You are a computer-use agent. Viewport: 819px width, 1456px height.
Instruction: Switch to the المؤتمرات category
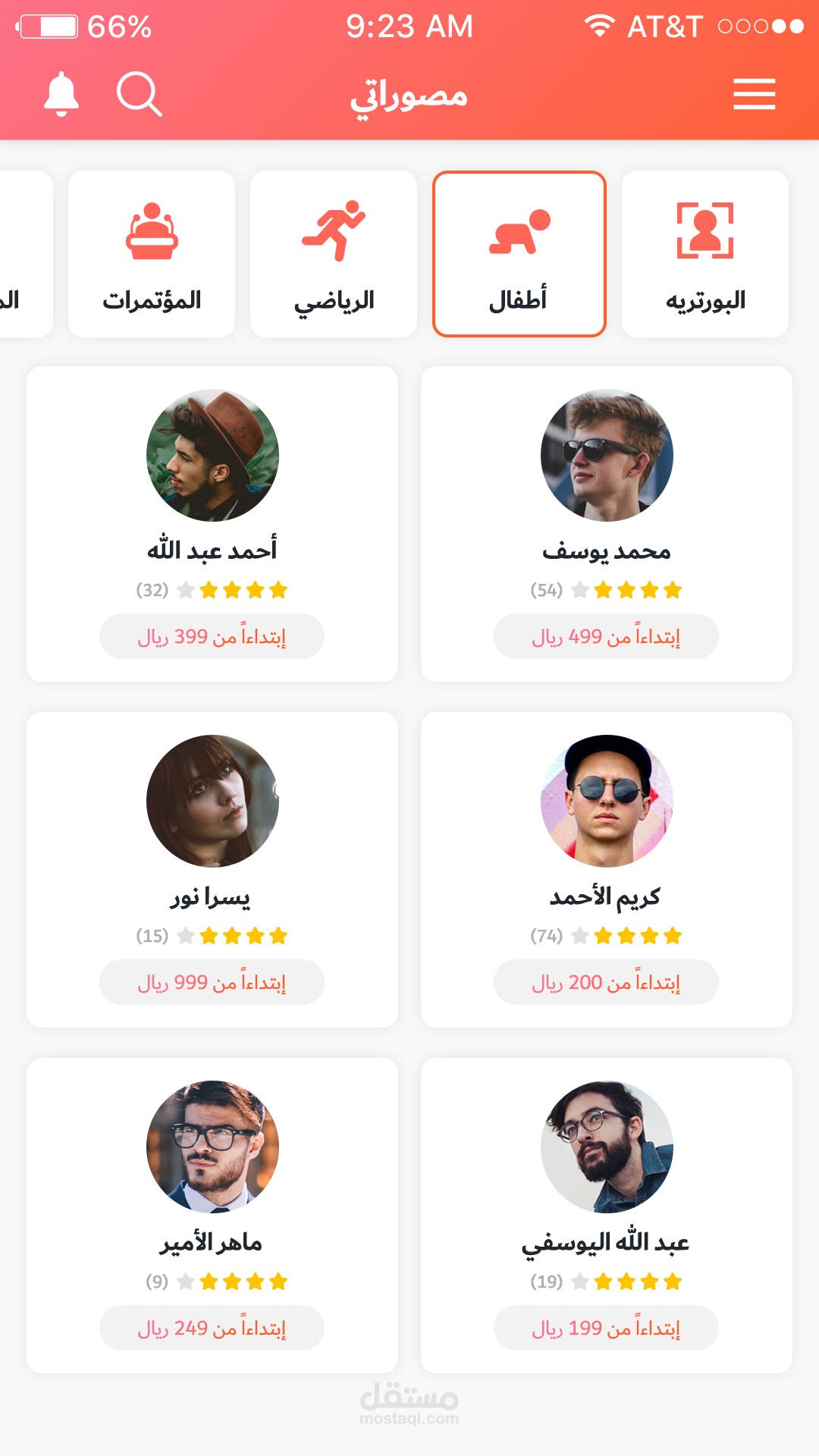pyautogui.click(x=152, y=254)
